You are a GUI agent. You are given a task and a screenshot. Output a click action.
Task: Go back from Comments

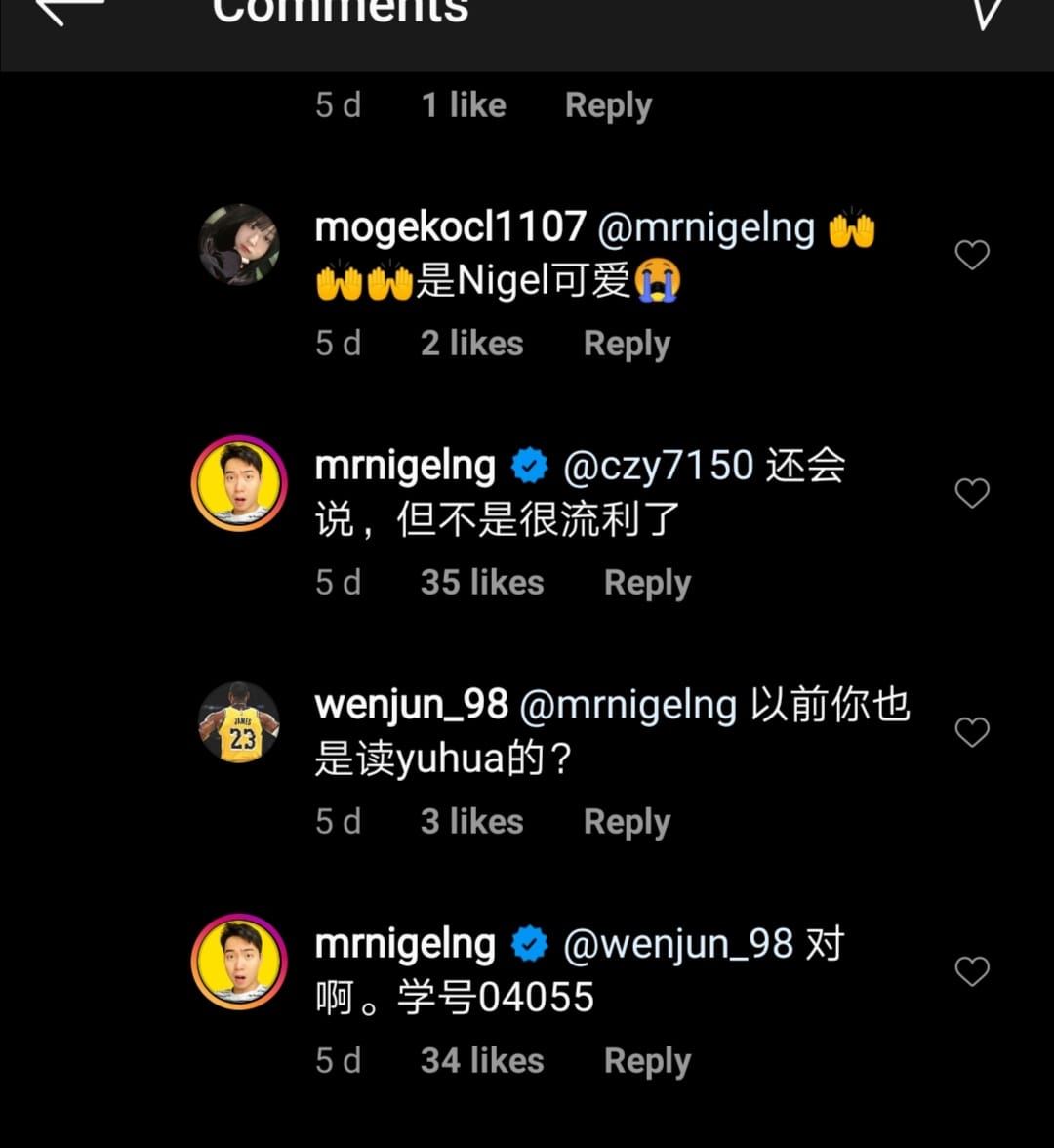pos(68,10)
